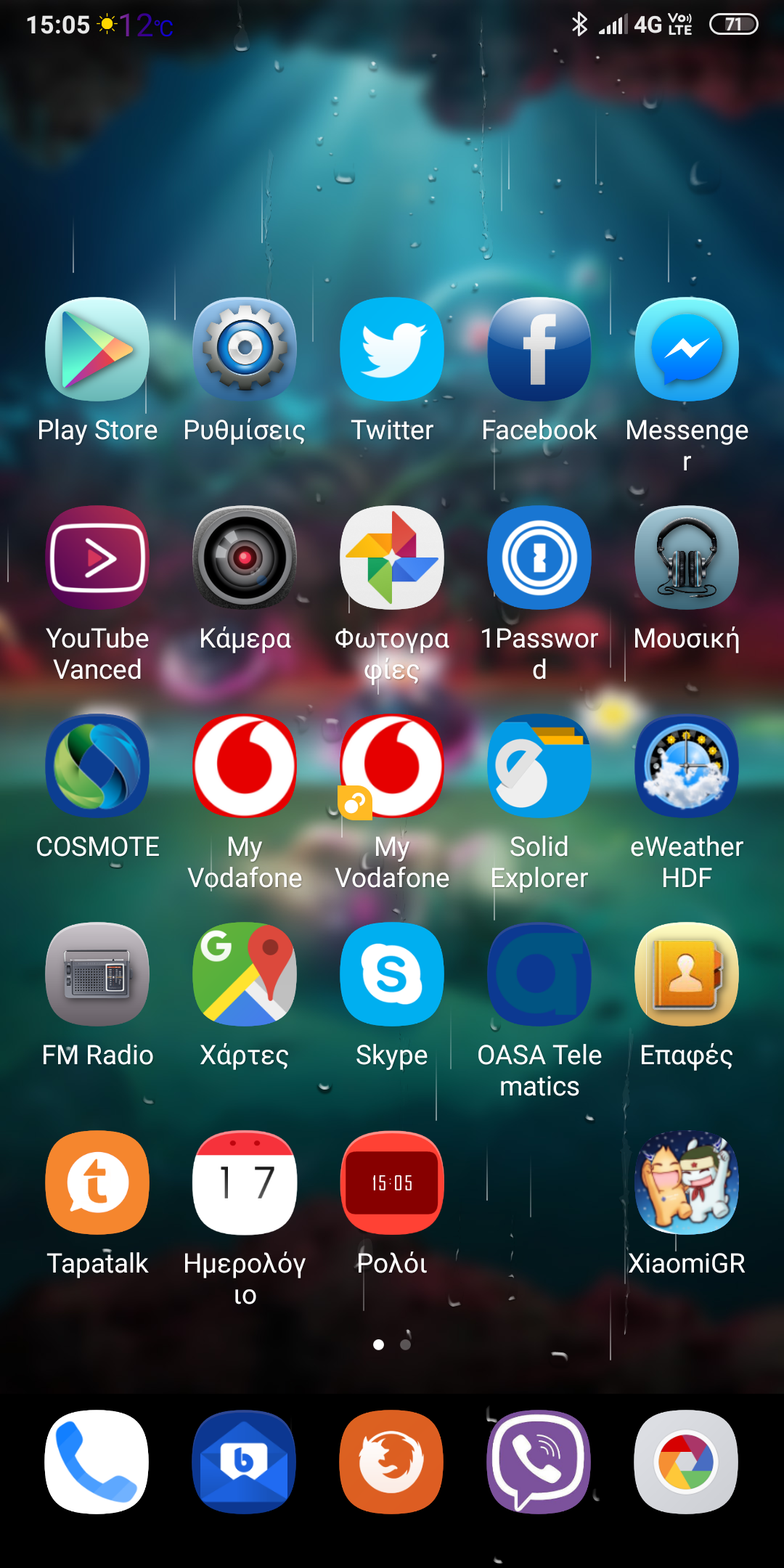Screen dimensions: 784x1568
Task: Open Χάρτες Google Maps
Action: [245, 974]
